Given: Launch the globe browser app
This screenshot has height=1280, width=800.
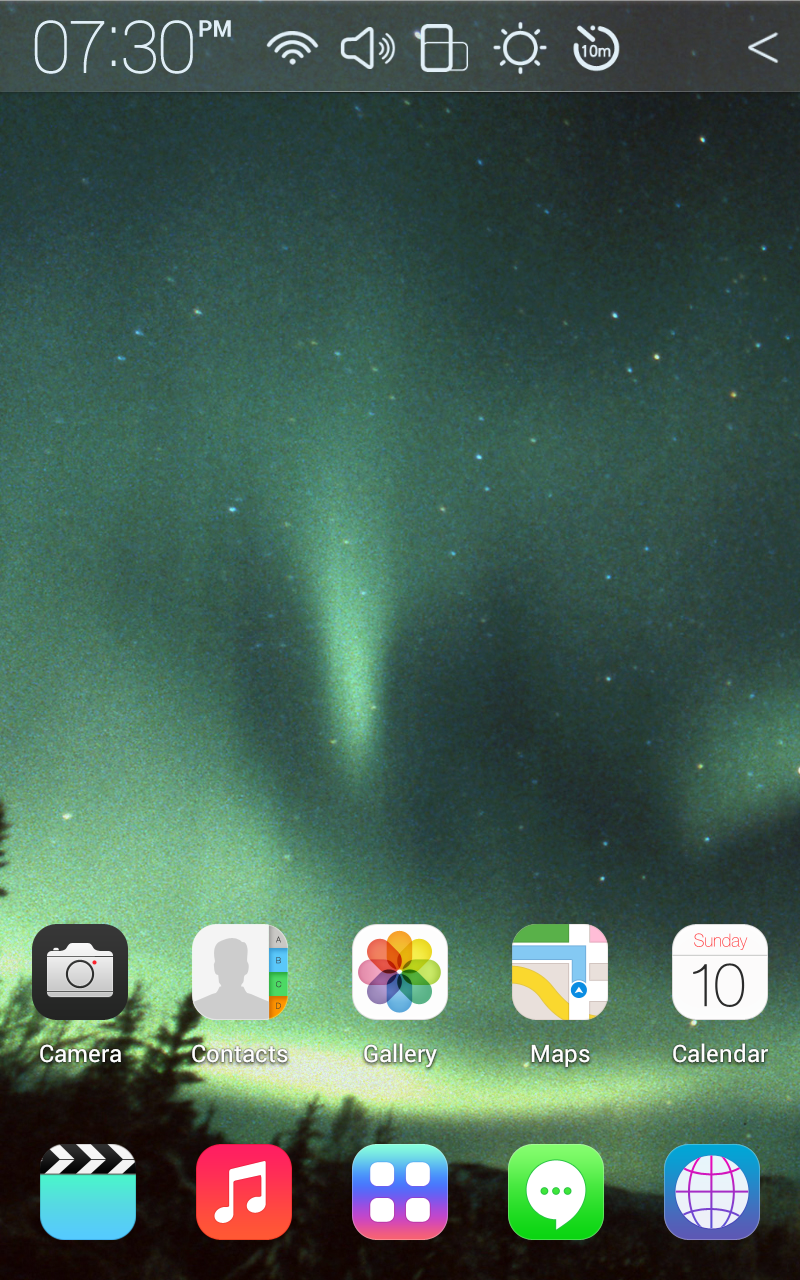Looking at the screenshot, I should (x=712, y=1192).
